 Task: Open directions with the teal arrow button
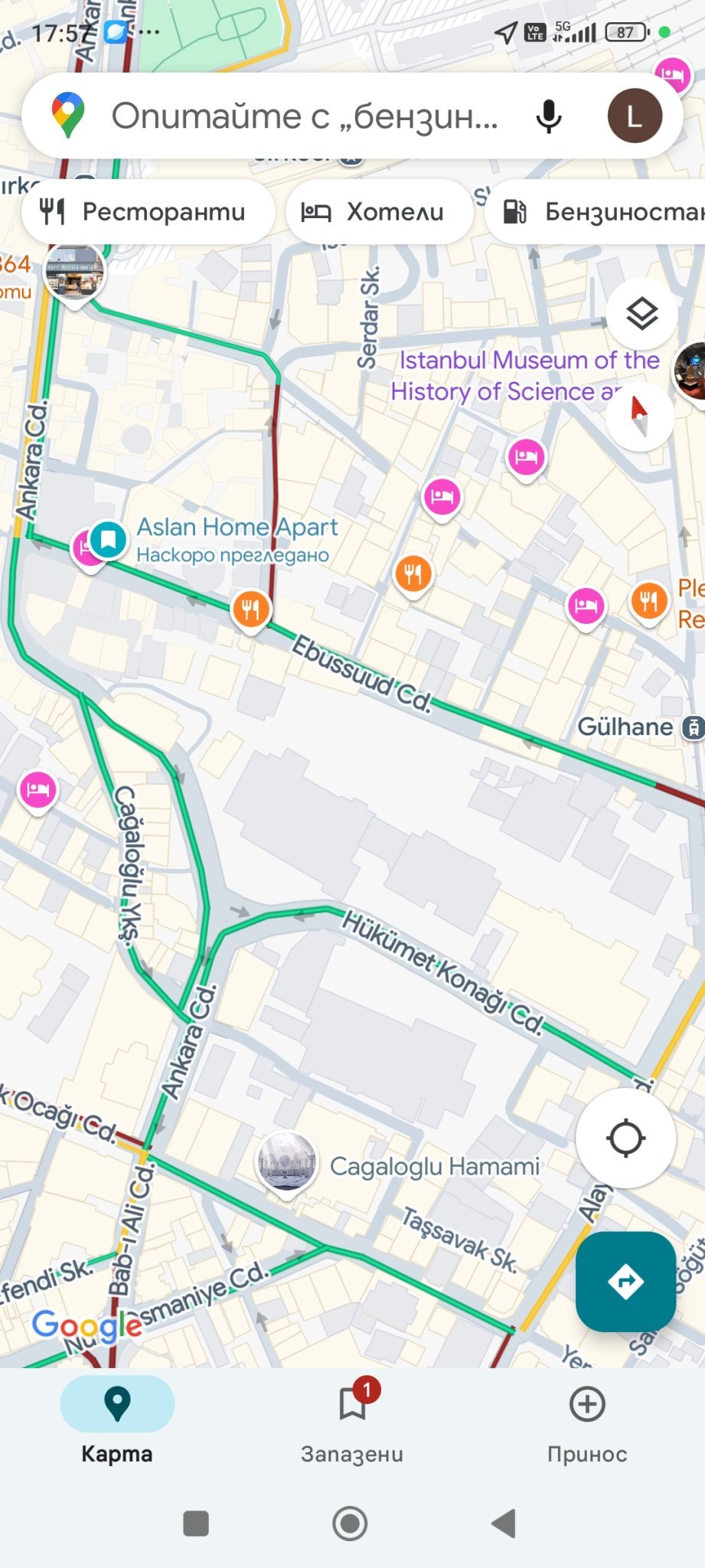[x=625, y=1281]
